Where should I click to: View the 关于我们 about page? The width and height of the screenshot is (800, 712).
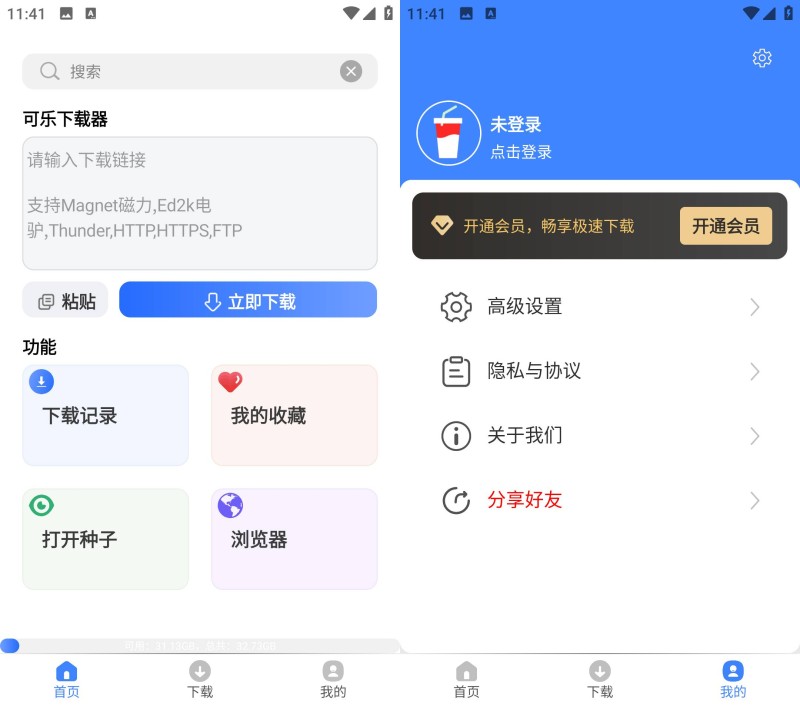pos(600,436)
